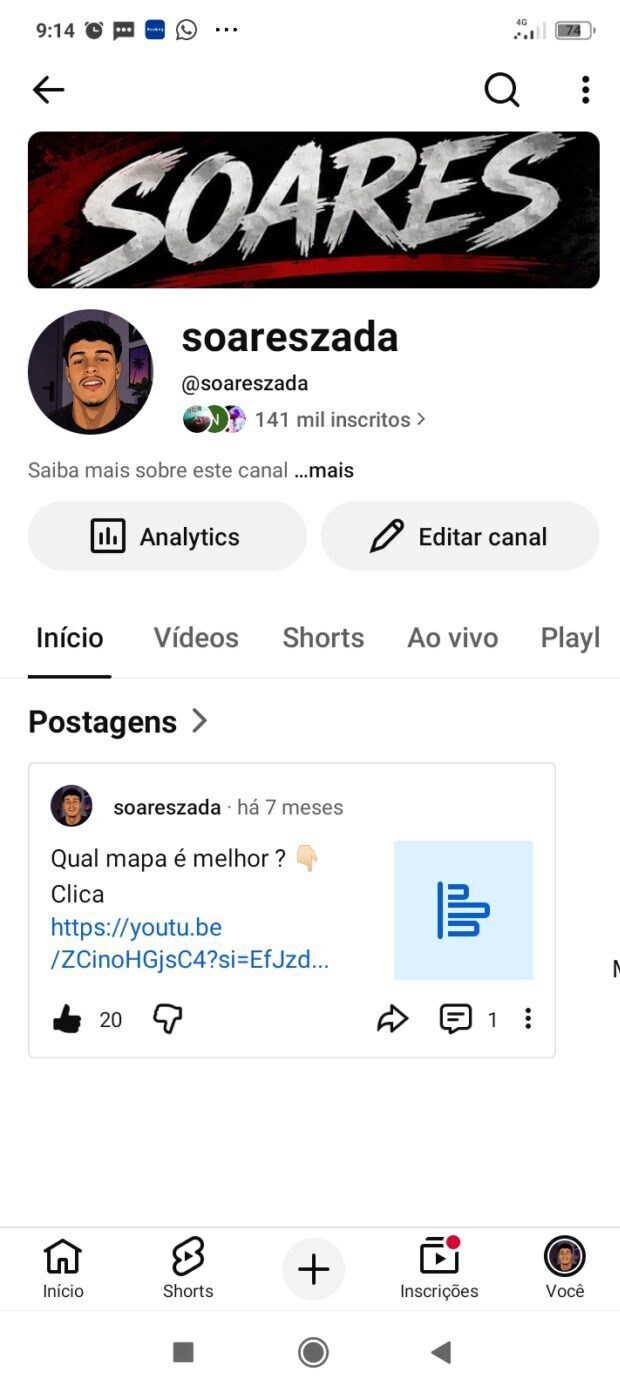Viewport: 620px width, 1388px height.
Task: Open channel Analytics
Action: click(x=167, y=536)
